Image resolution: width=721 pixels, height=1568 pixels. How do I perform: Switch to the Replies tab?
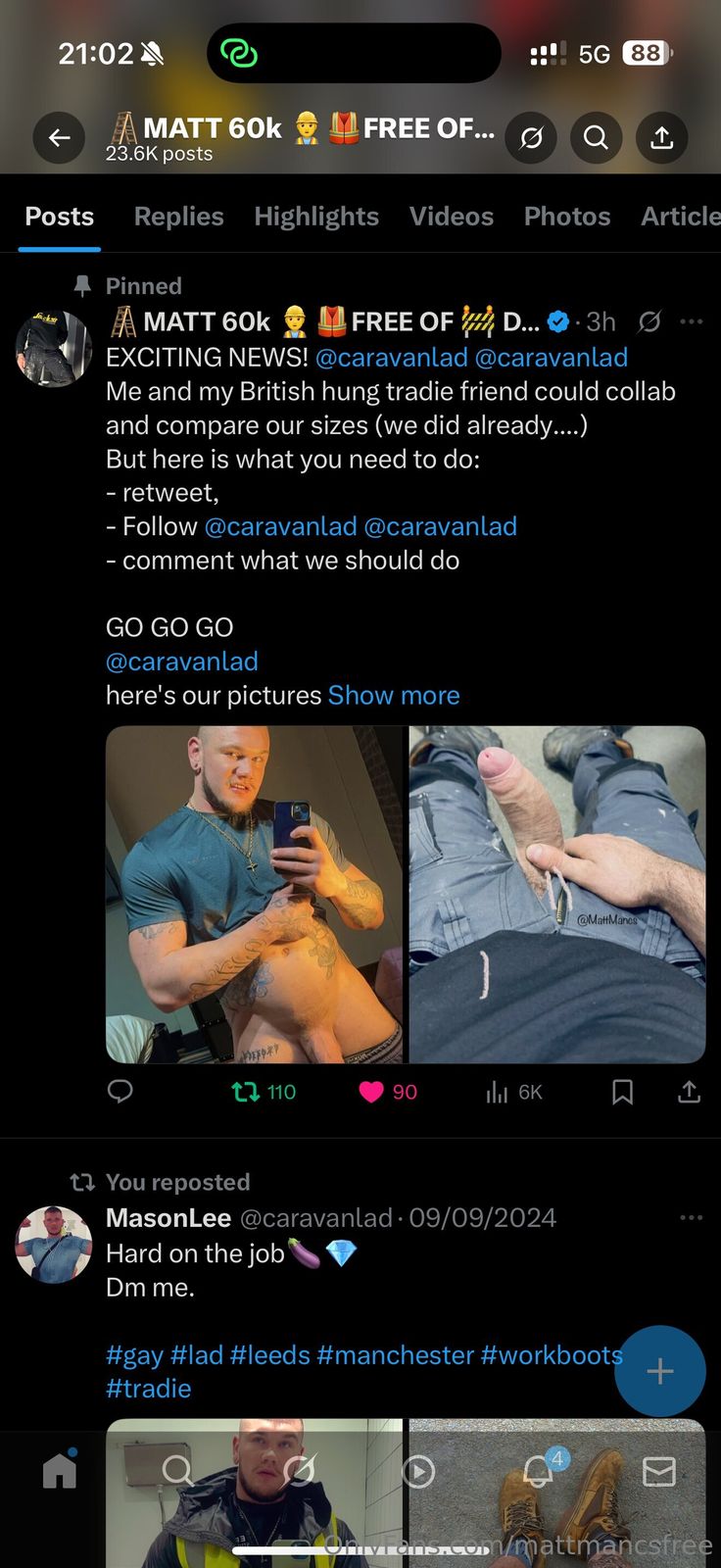pyautogui.click(x=178, y=217)
